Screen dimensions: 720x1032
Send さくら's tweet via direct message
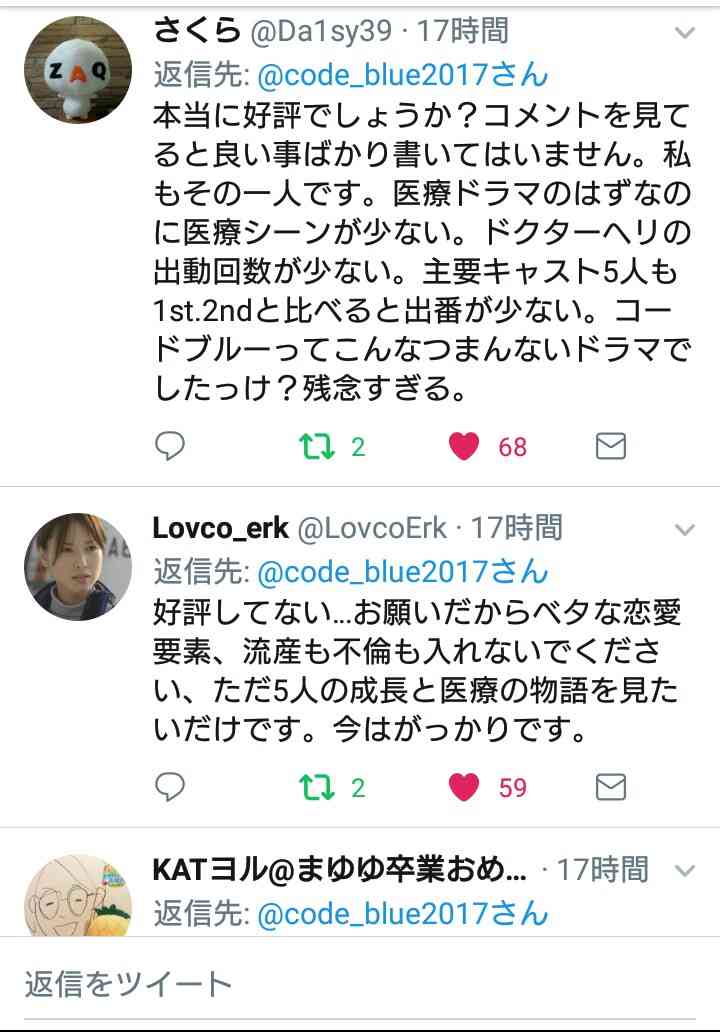tap(610, 446)
